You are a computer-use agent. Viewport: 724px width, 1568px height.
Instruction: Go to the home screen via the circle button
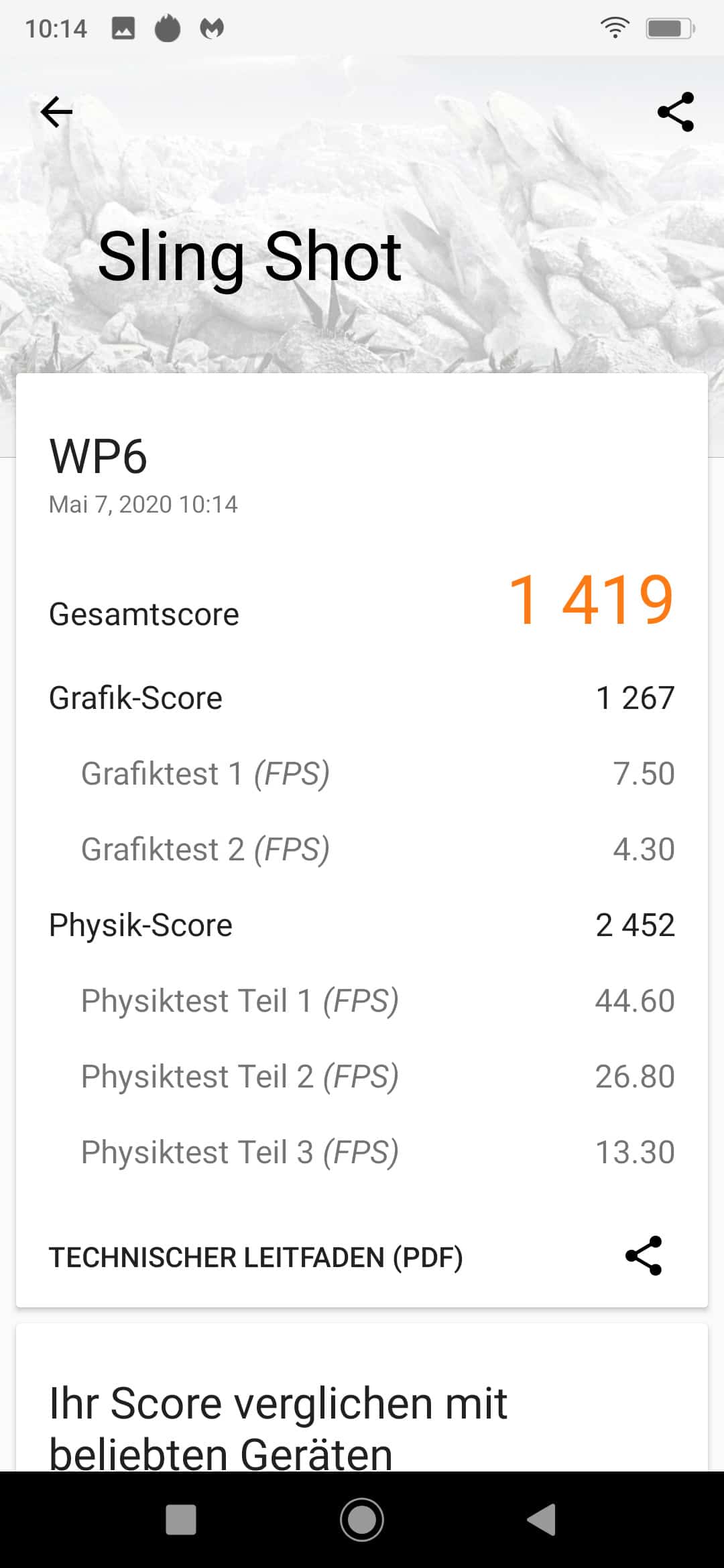point(362,1519)
